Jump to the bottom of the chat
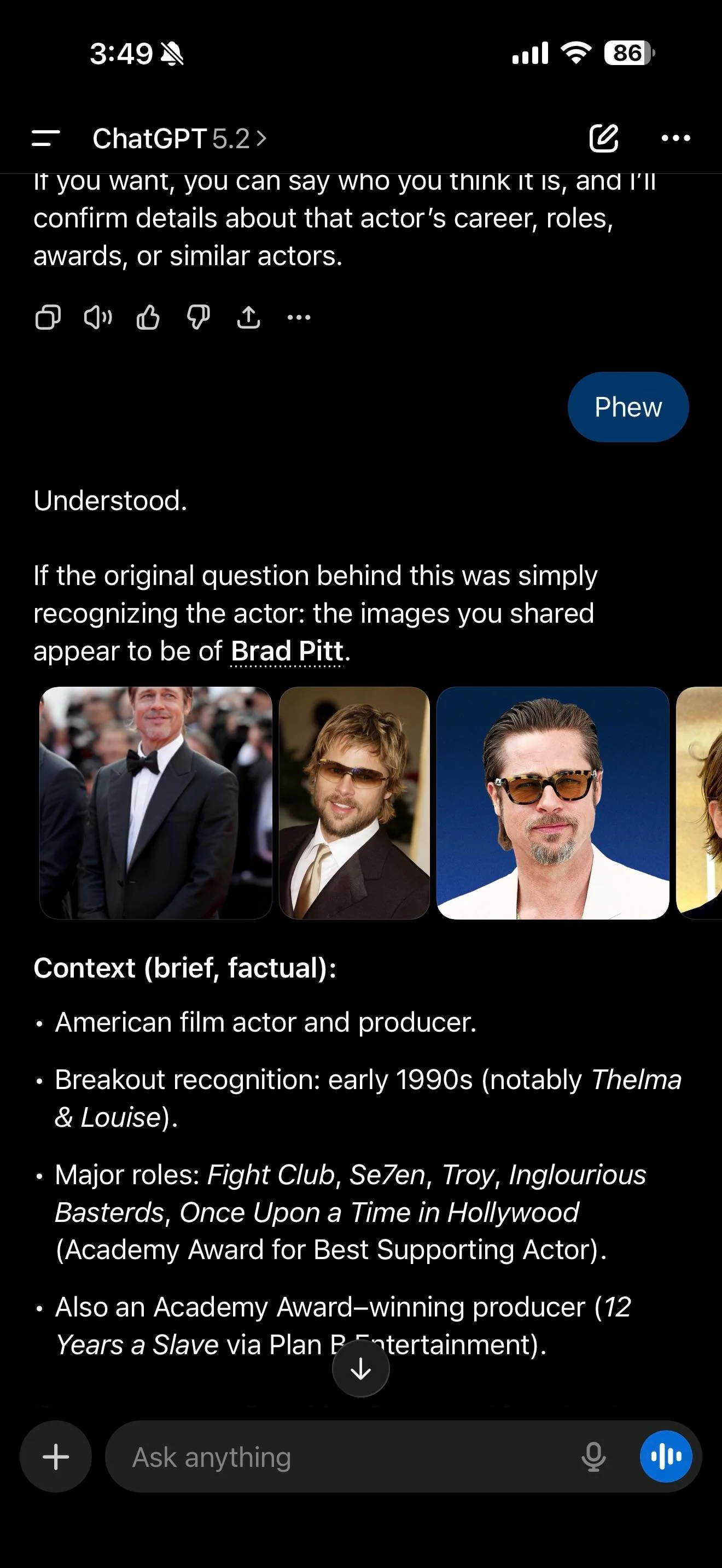The image size is (722, 1568). pos(361,1369)
